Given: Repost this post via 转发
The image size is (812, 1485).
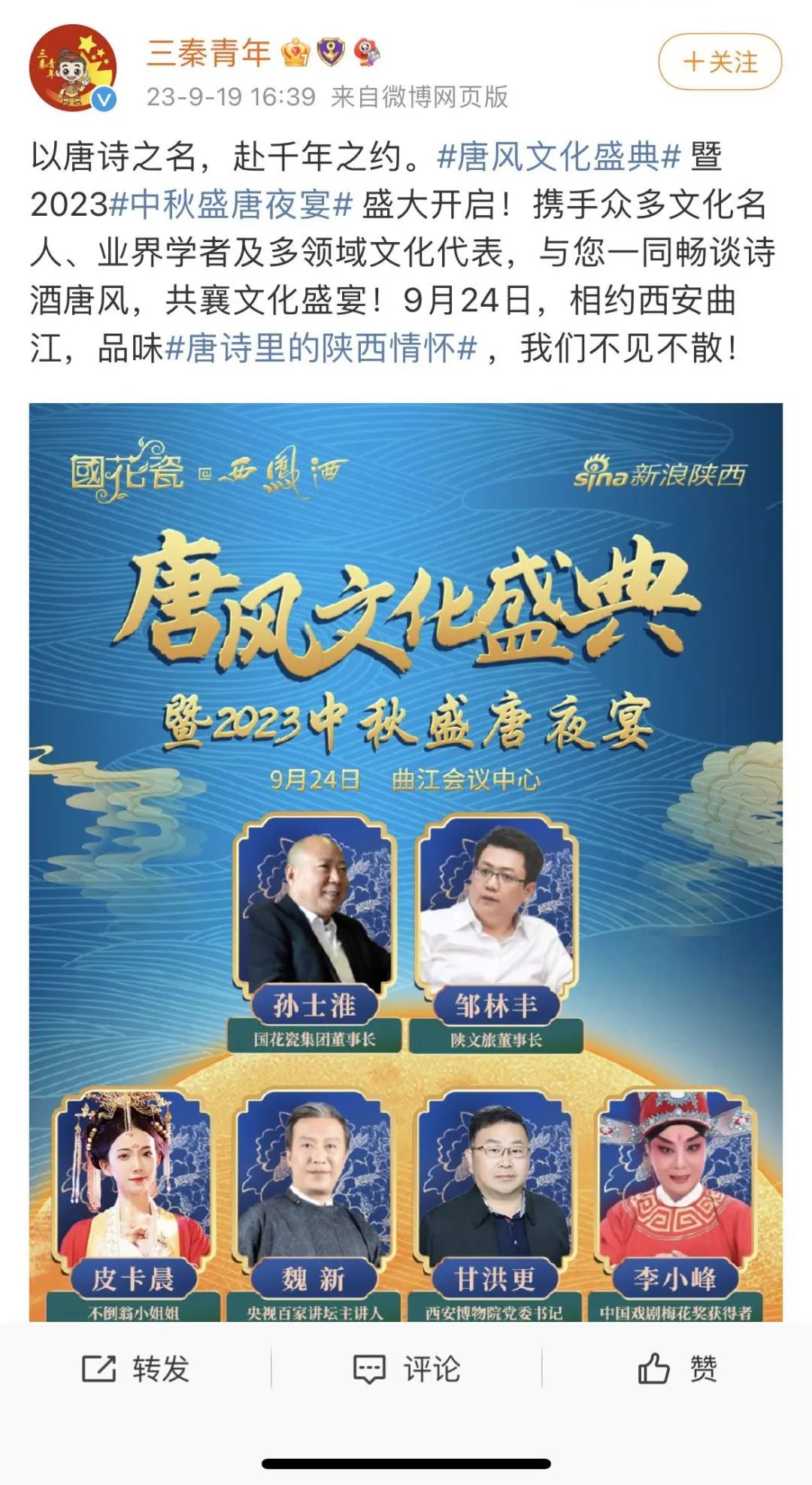Looking at the screenshot, I should point(135,1368).
